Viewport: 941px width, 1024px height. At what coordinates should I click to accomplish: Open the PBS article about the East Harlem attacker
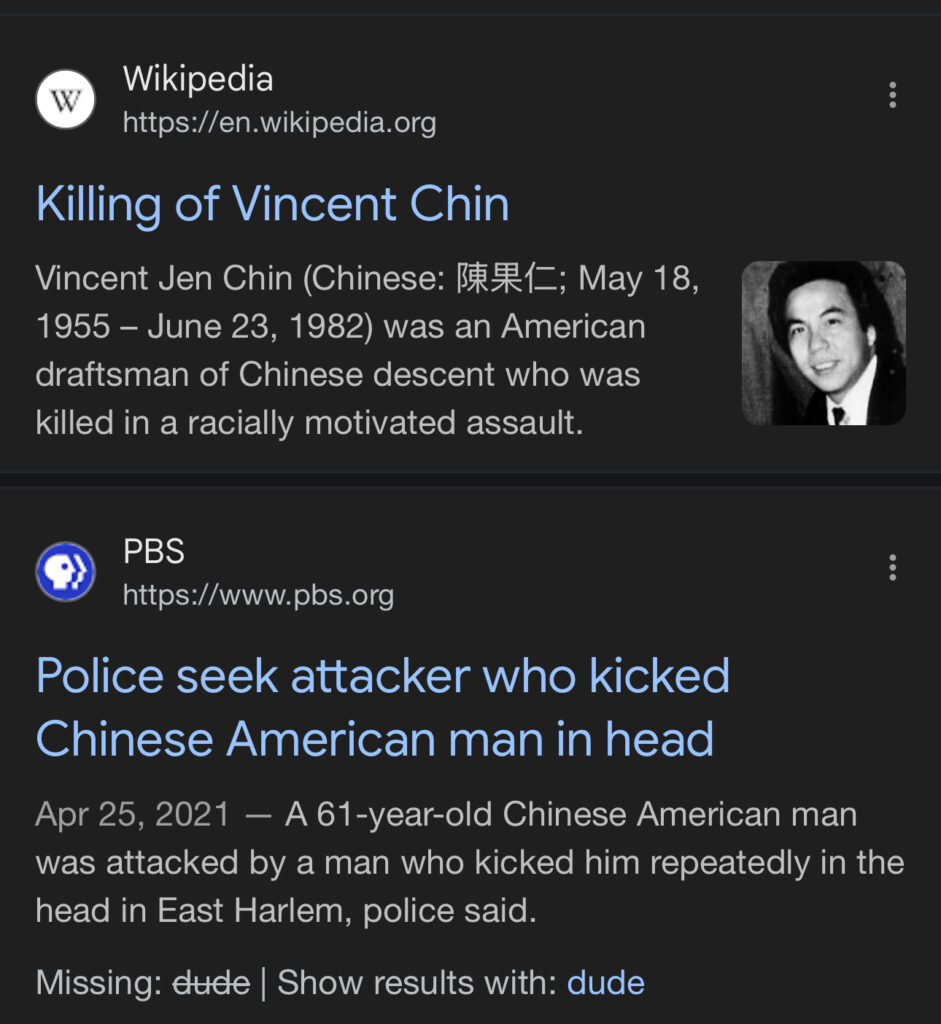coord(382,707)
